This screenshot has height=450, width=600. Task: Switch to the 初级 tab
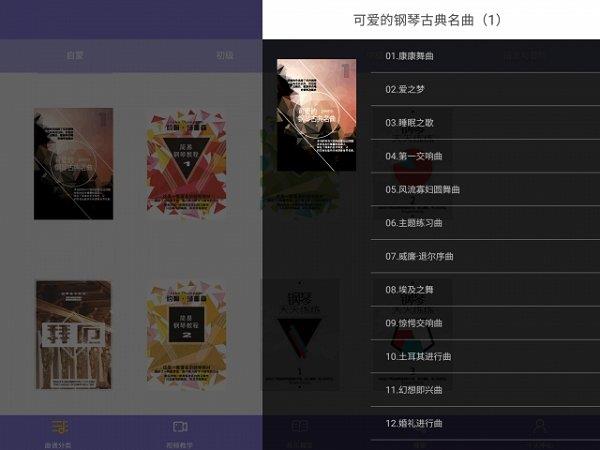click(226, 55)
